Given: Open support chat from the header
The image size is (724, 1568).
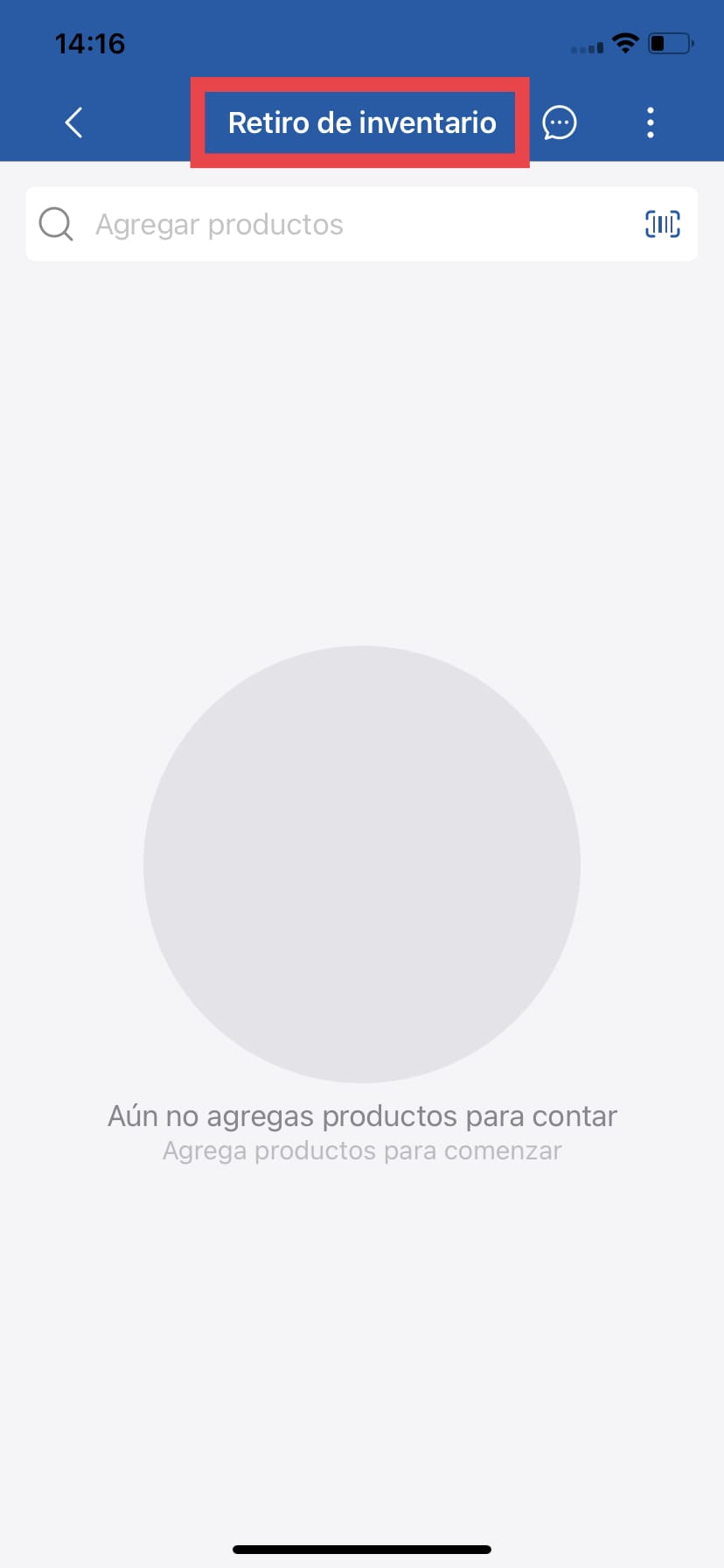Looking at the screenshot, I should pyautogui.click(x=560, y=122).
